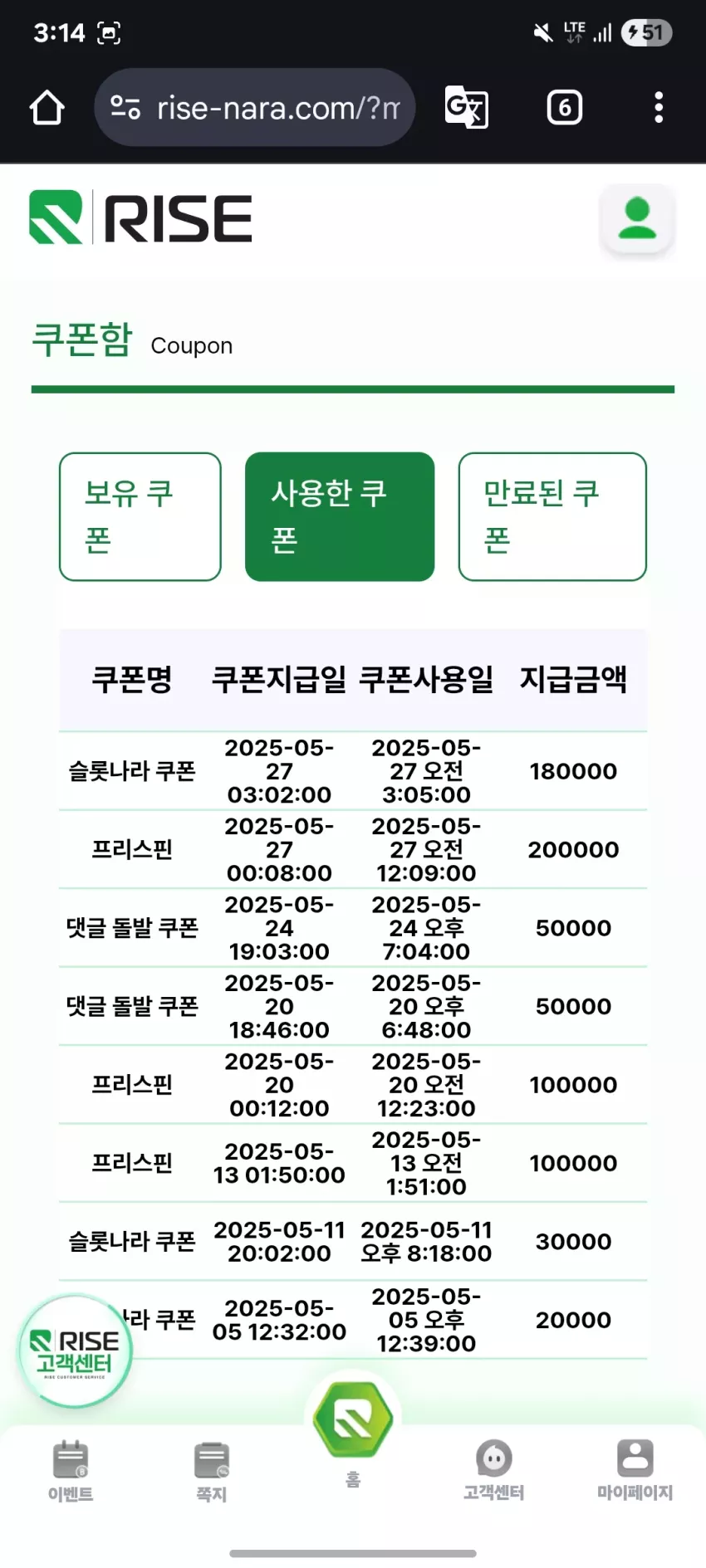This screenshot has width=706, height=1568.
Task: Open the browser tab switcher showing 6
Action: click(565, 108)
